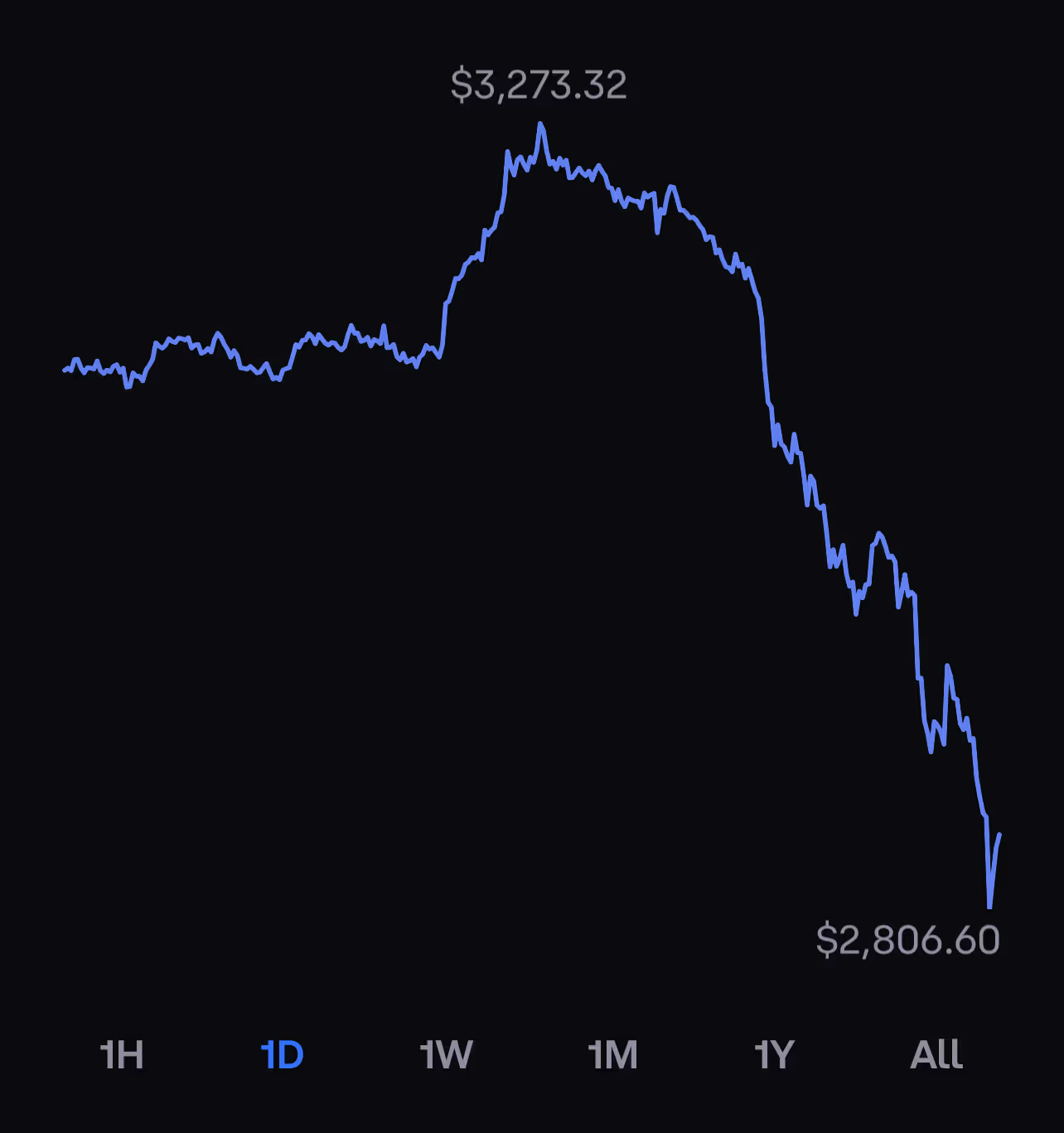
Task: Change chart range to 1M
Action: (x=612, y=1055)
